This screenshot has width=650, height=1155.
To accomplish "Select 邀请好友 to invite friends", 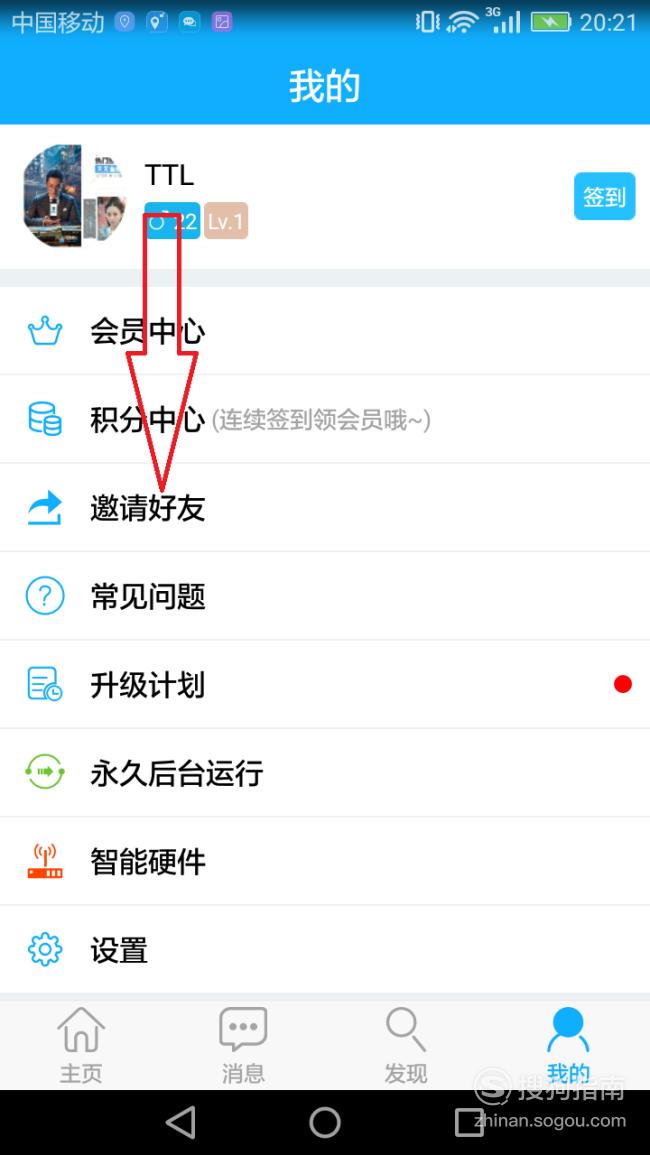I will [325, 508].
